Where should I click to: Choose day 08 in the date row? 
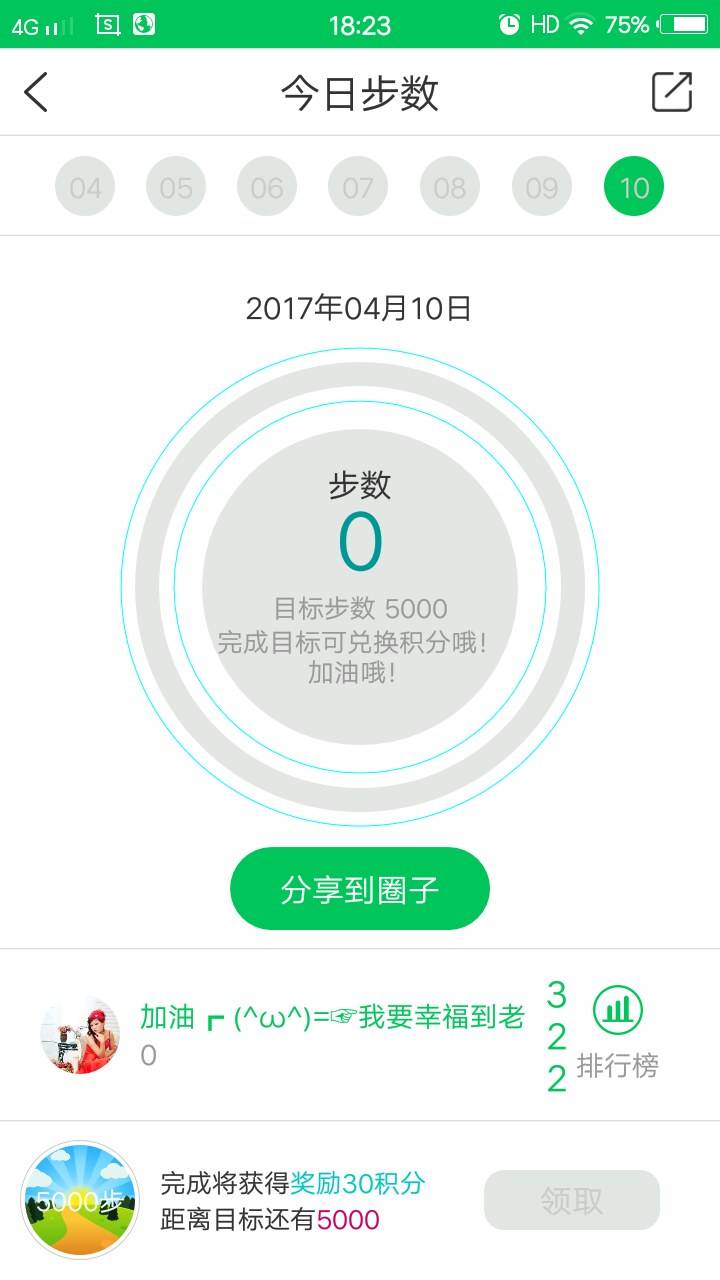pos(450,187)
